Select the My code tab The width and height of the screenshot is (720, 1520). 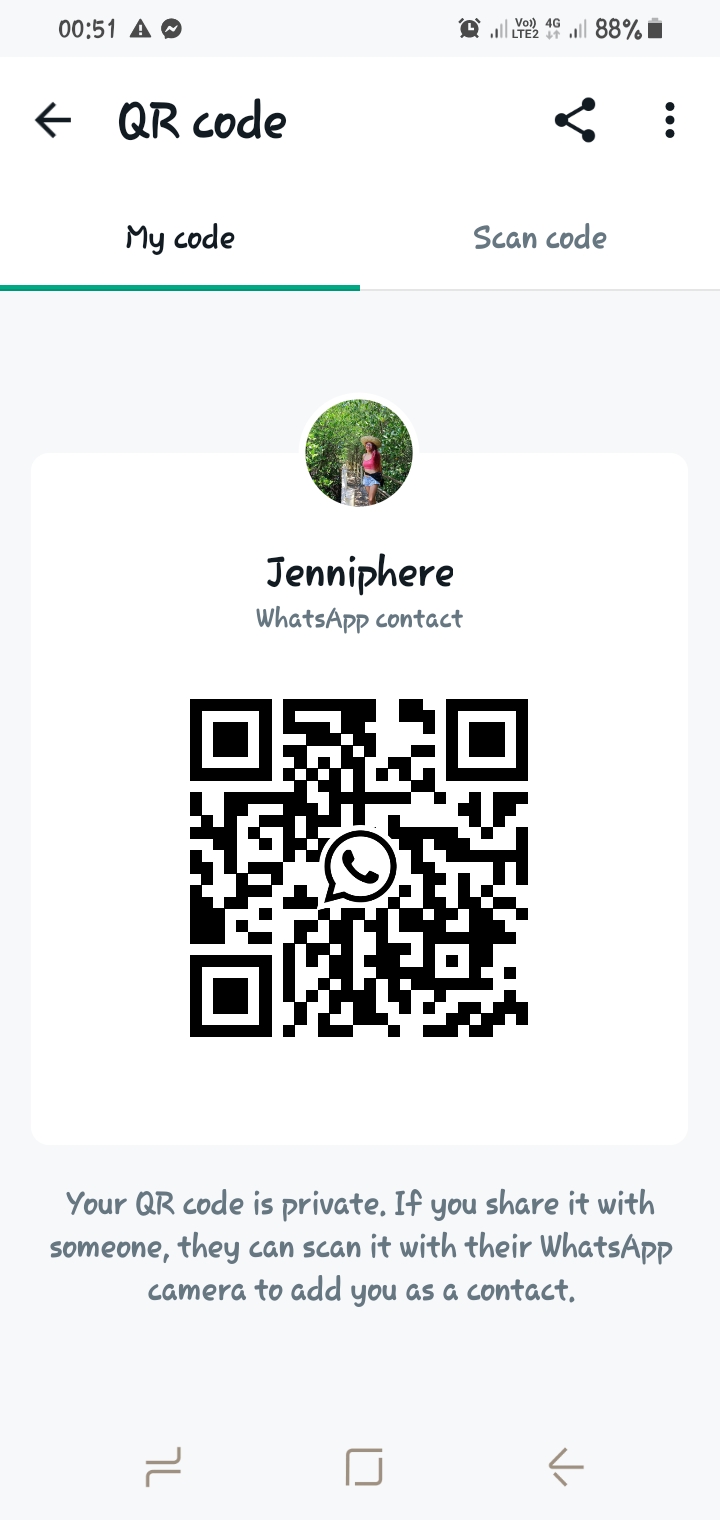coord(180,240)
